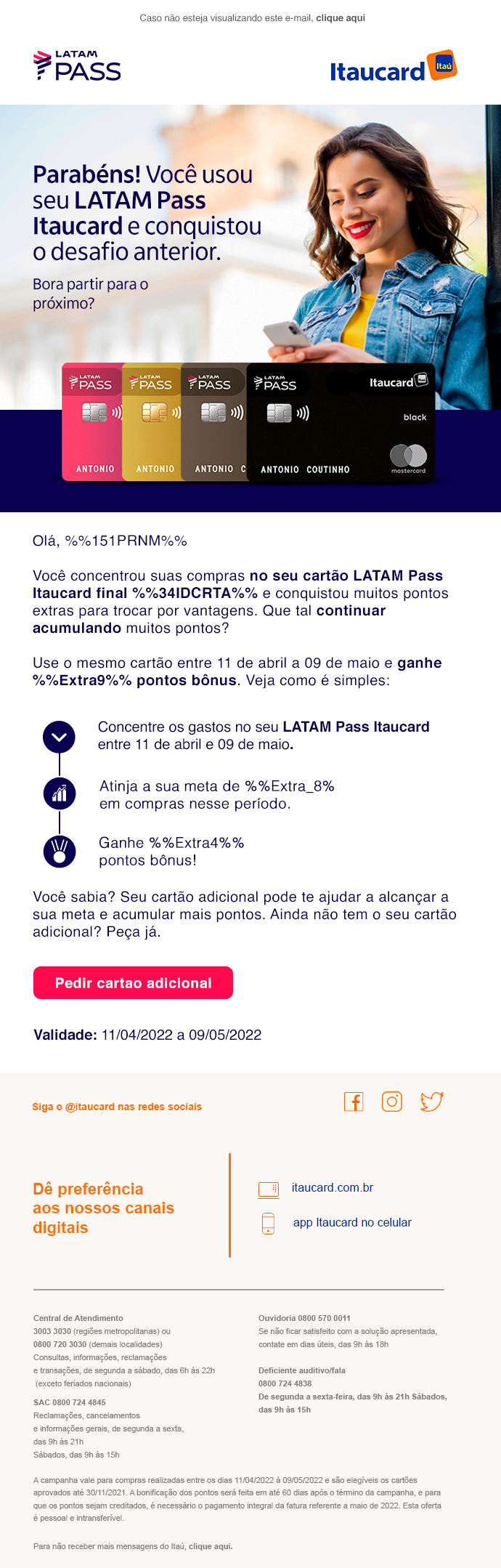Screen dimensions: 501x1568
Task: Go to itaucard.com.br
Action: (x=332, y=1187)
